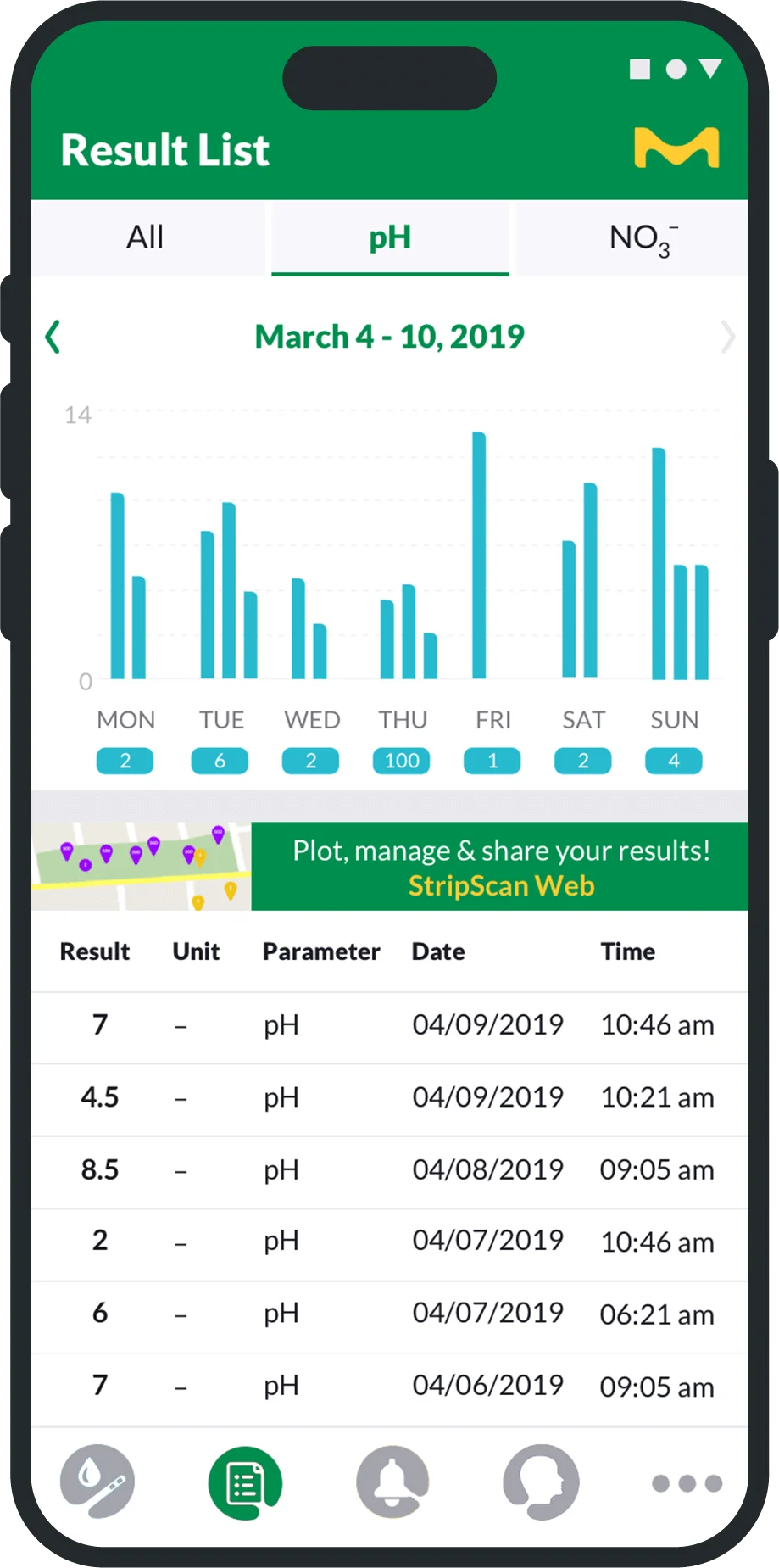Viewport: 779px width, 1568px height.
Task: Switch to the All results tab
Action: click(146, 237)
